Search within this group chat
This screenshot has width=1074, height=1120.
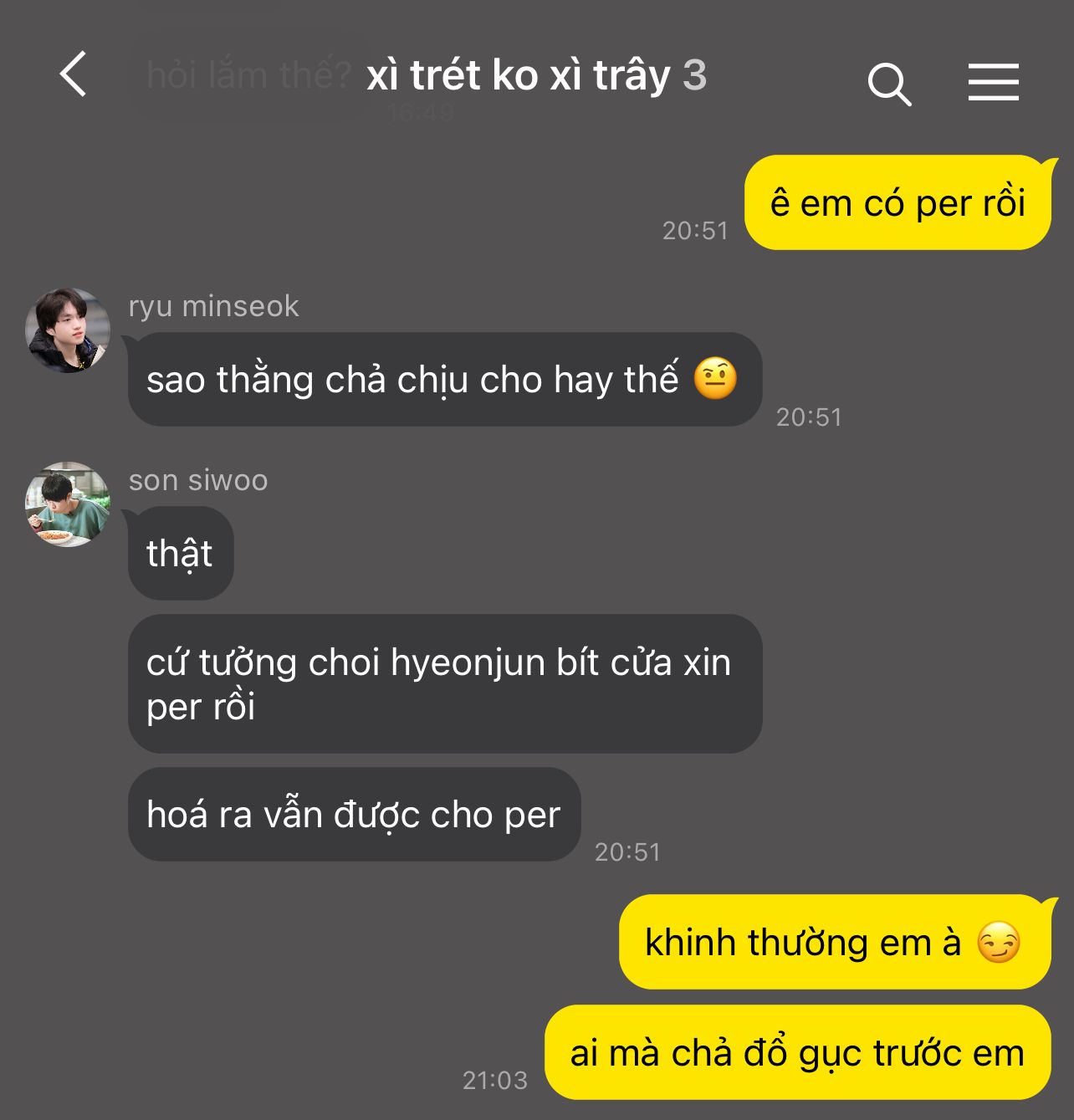pyautogui.click(x=888, y=84)
